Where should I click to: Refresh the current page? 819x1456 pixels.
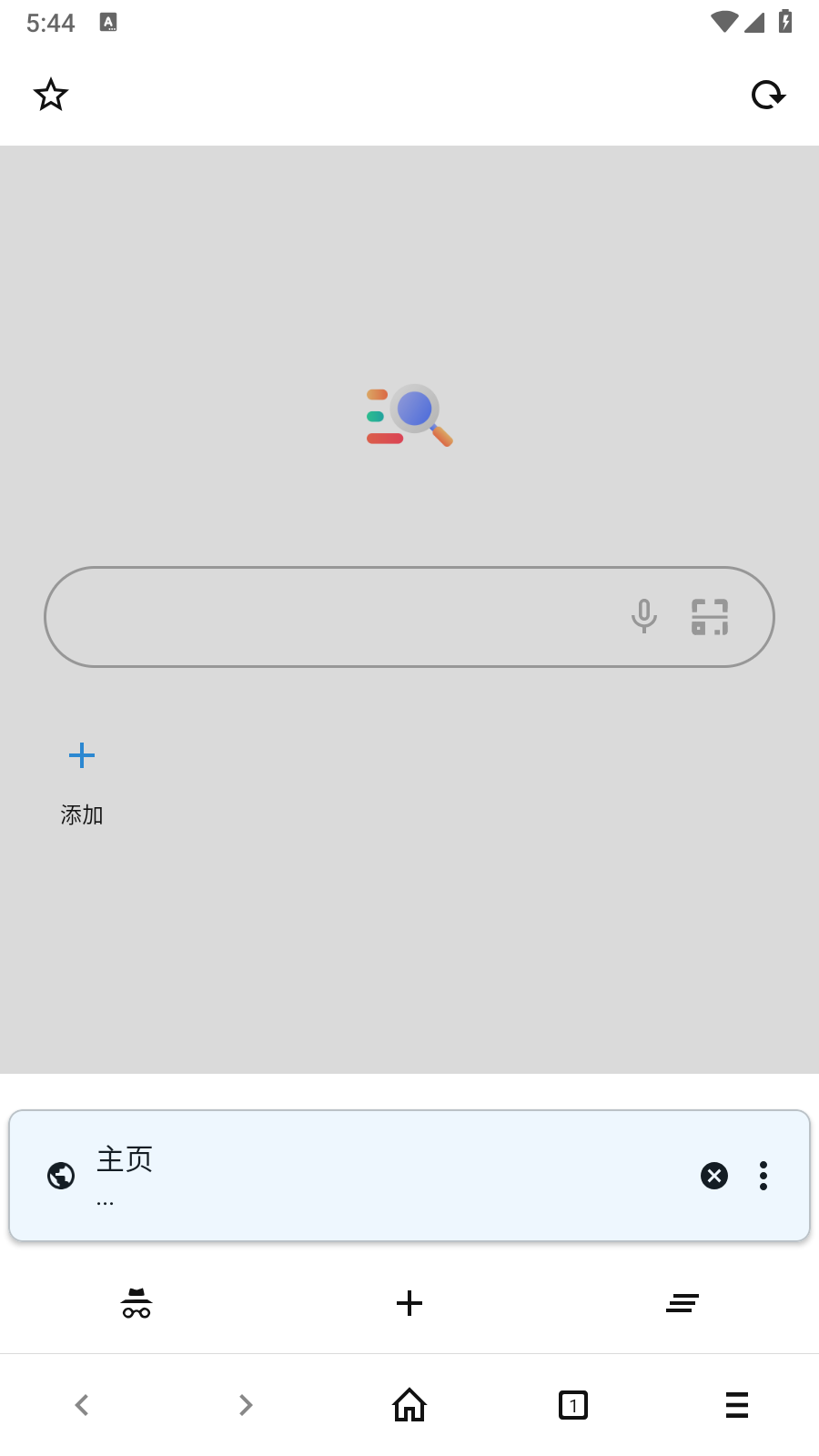[769, 94]
